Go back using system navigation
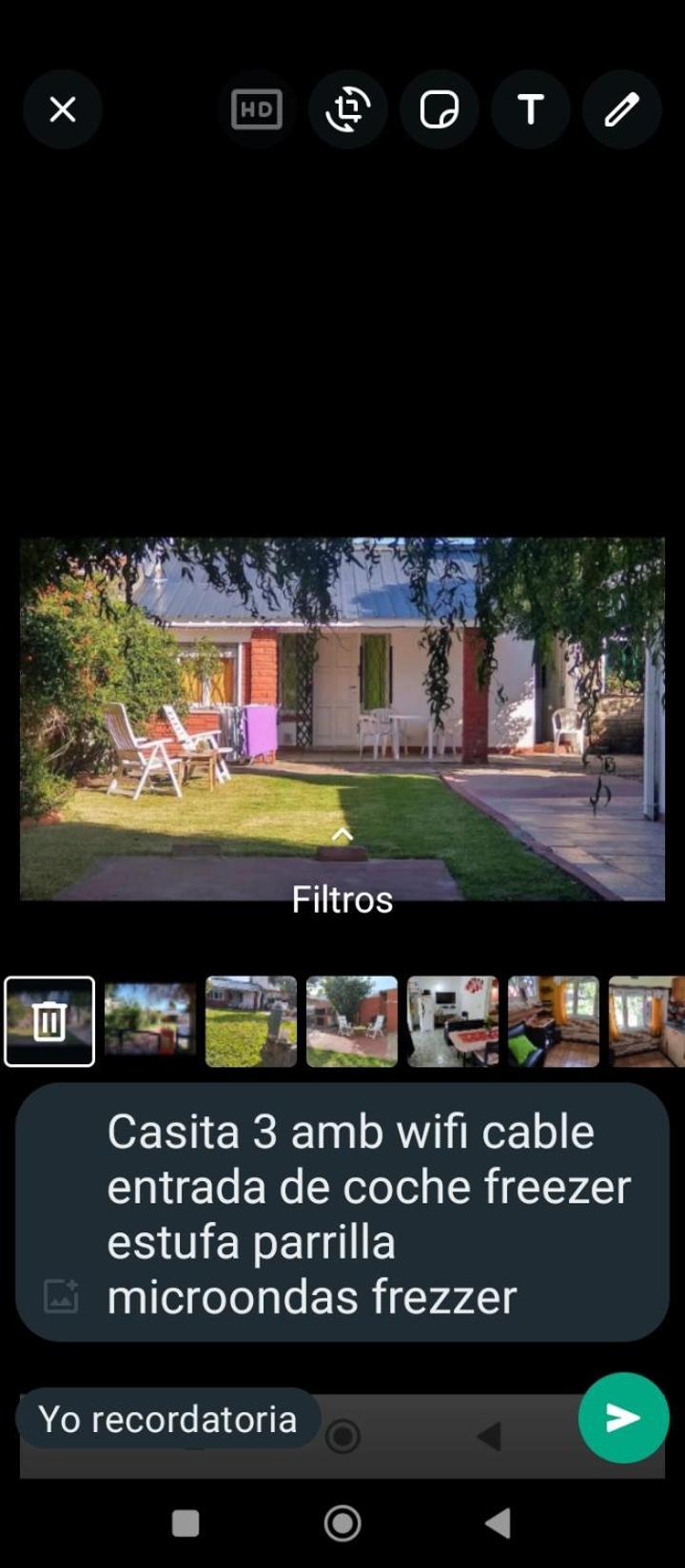This screenshot has height=1568, width=685. coord(498,1523)
